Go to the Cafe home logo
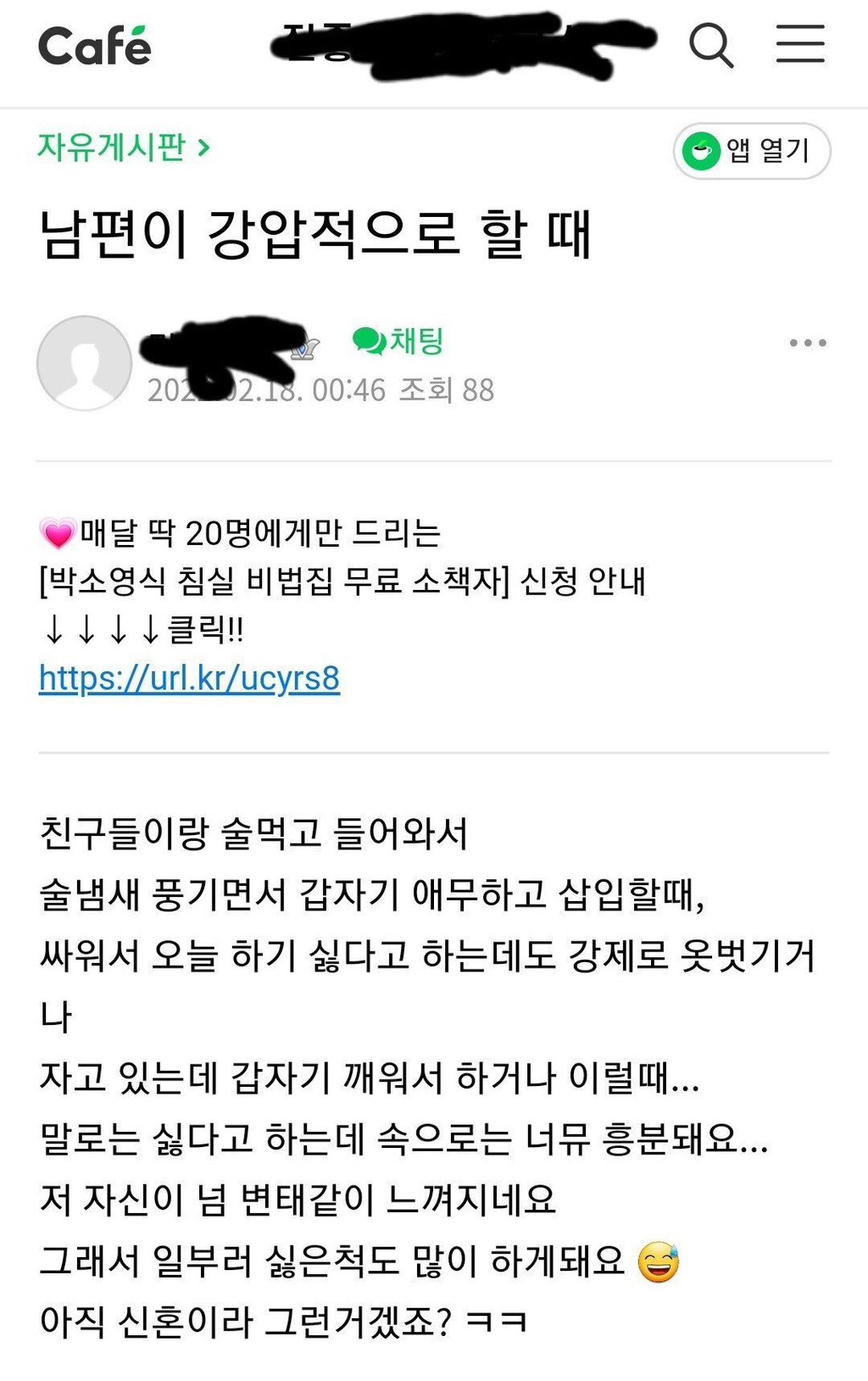Image resolution: width=868 pixels, height=1381 pixels. point(95,46)
